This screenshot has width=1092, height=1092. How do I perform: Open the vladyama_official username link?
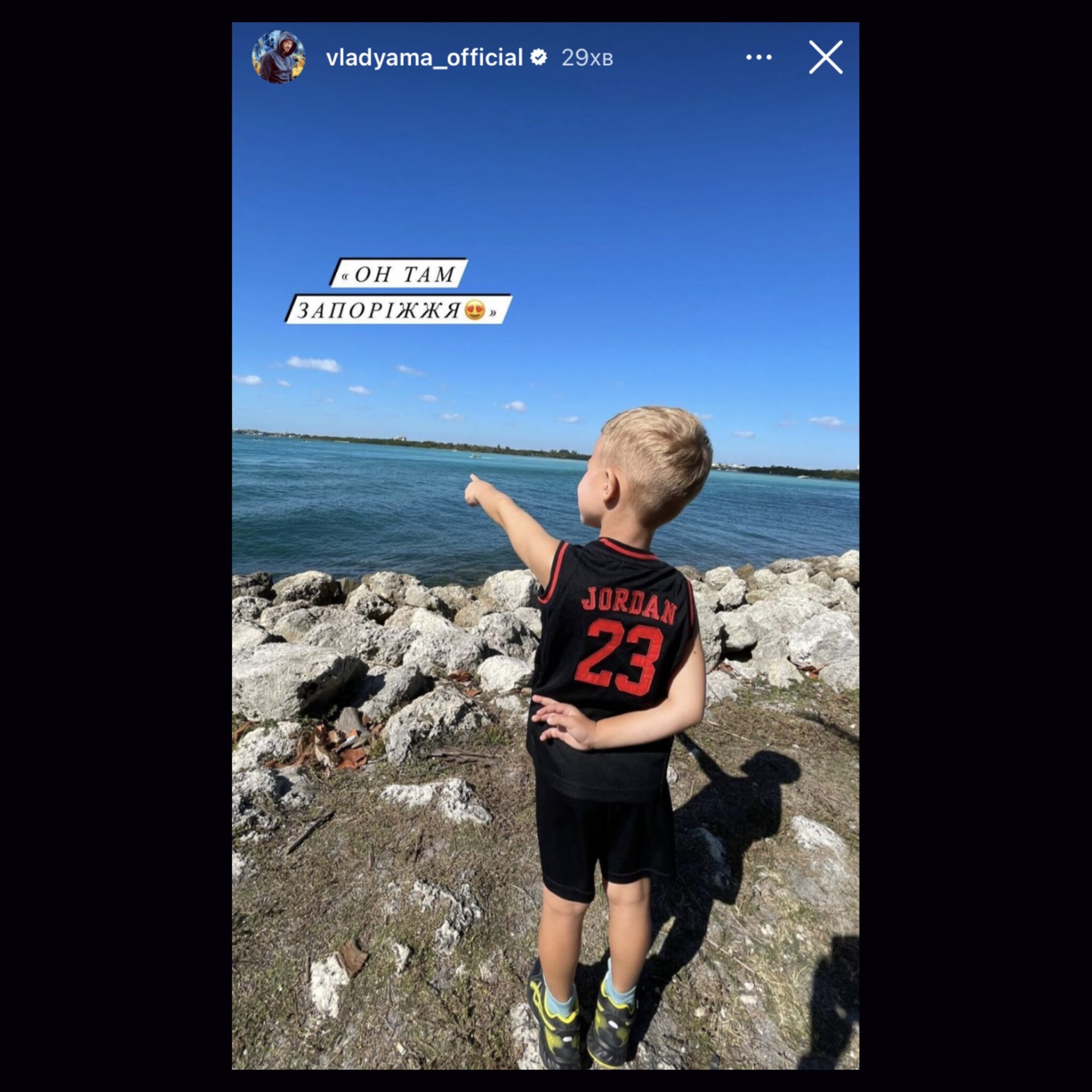[x=424, y=58]
